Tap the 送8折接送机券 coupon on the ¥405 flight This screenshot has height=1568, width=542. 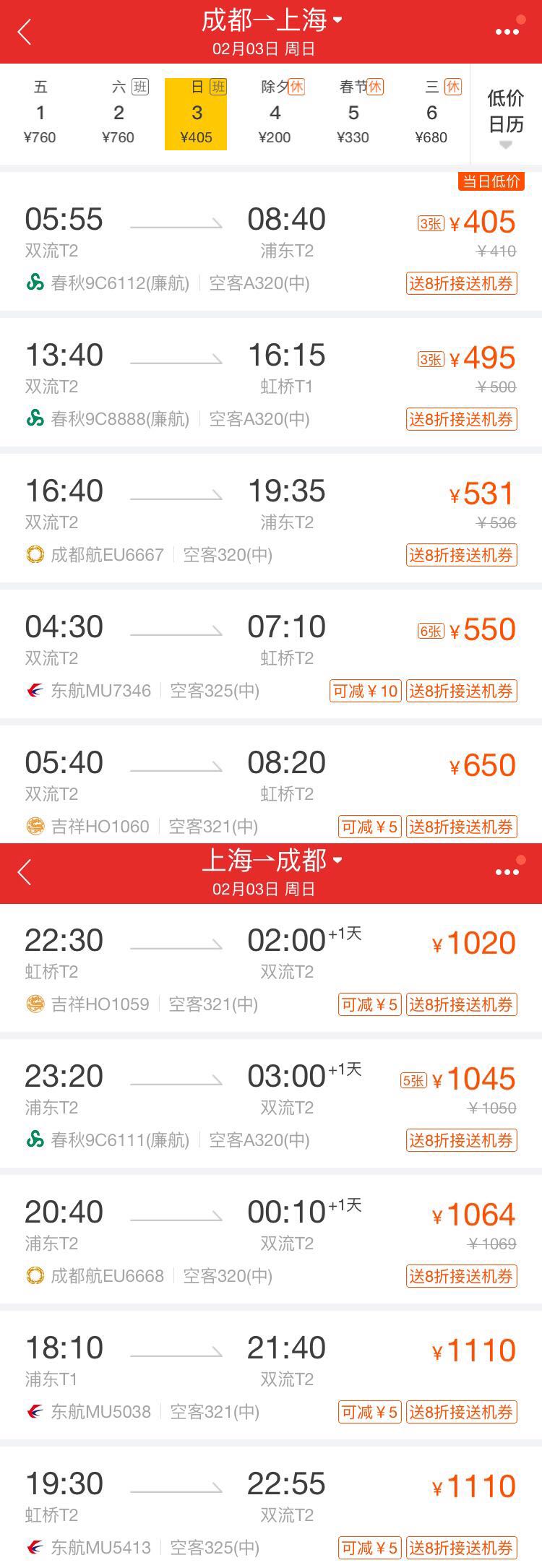(x=462, y=285)
